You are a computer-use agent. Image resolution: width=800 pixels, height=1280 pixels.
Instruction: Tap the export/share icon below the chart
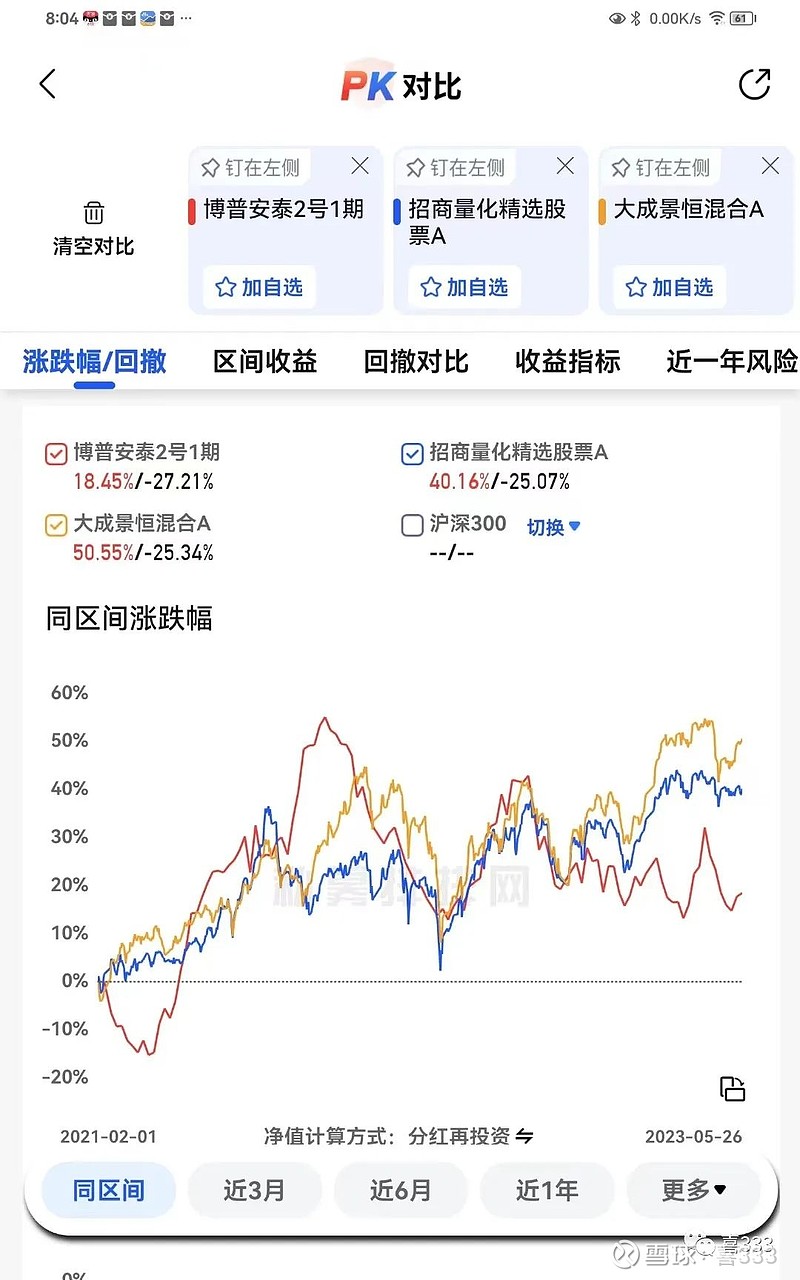[733, 1088]
